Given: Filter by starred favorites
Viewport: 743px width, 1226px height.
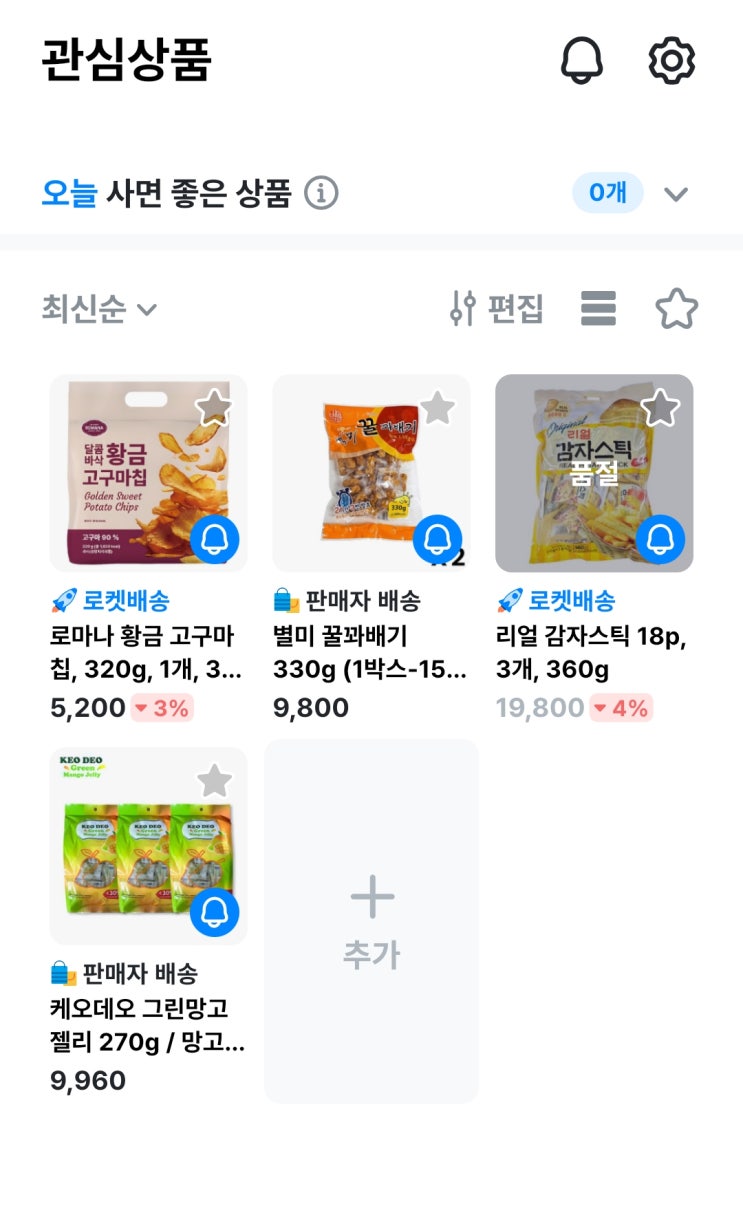Looking at the screenshot, I should coord(677,309).
